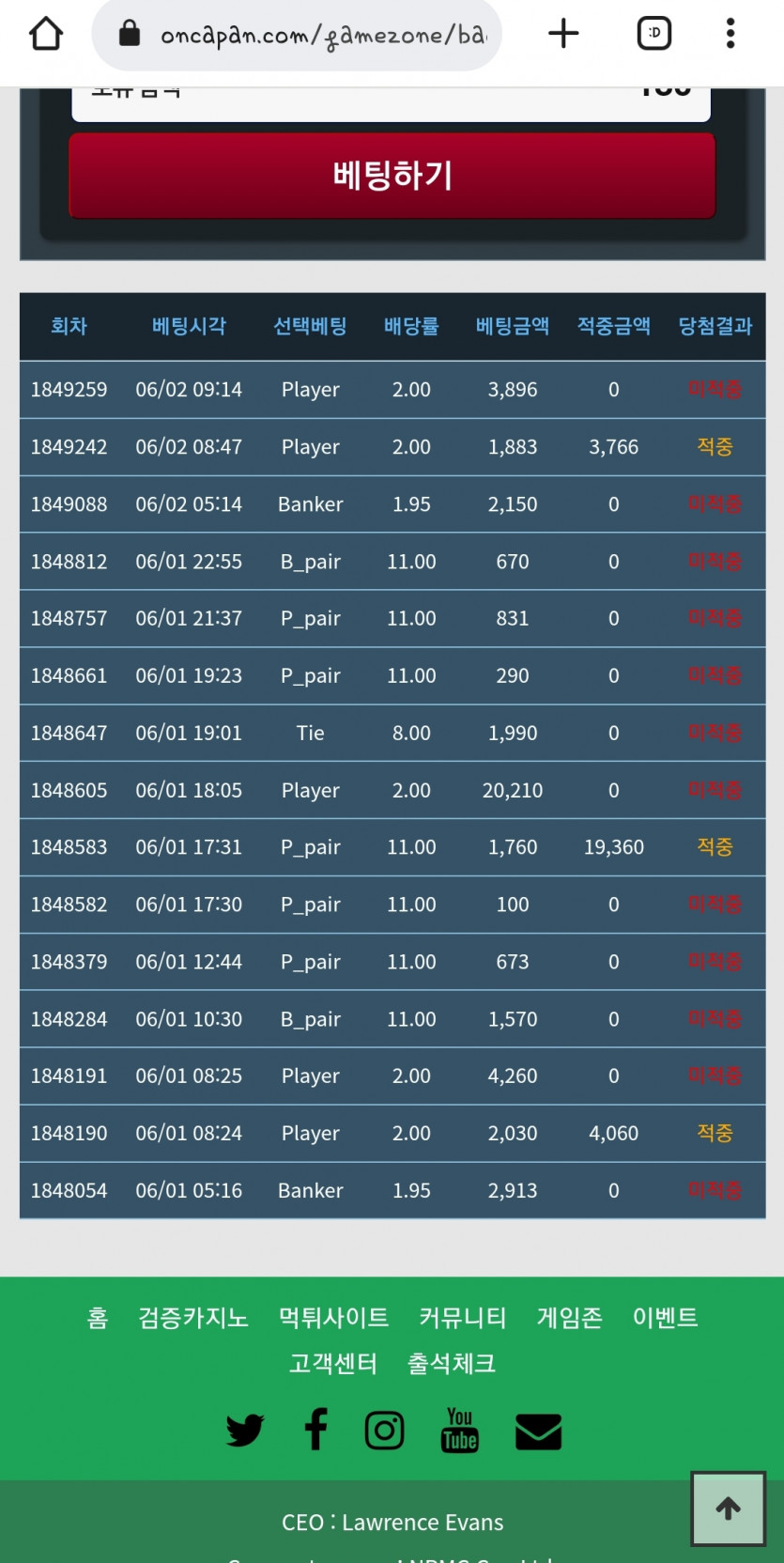This screenshot has height=1563, width=784.
Task: Open the browser overflow menu
Action: pyautogui.click(x=730, y=34)
